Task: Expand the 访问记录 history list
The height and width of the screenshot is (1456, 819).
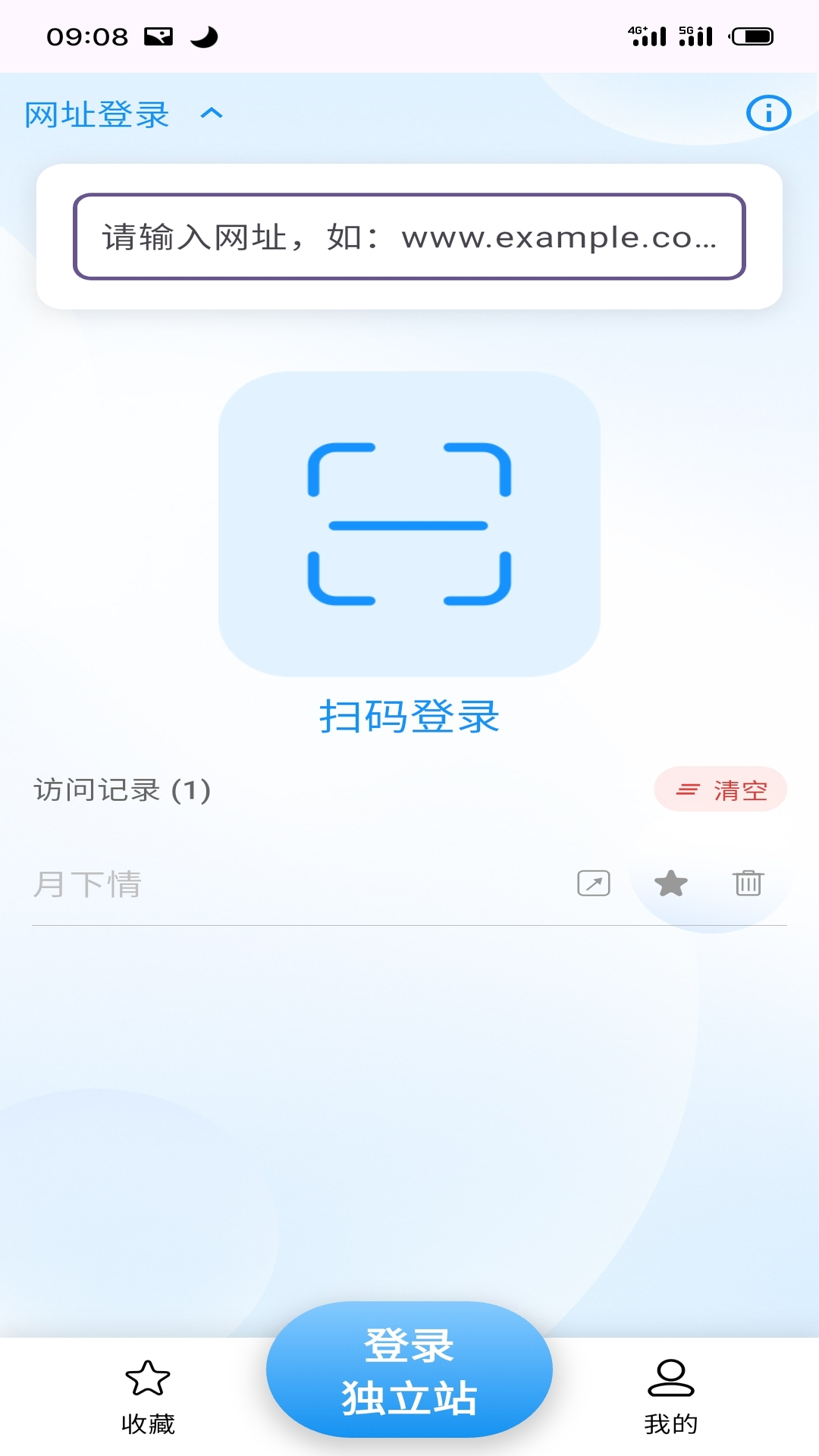Action: click(121, 789)
